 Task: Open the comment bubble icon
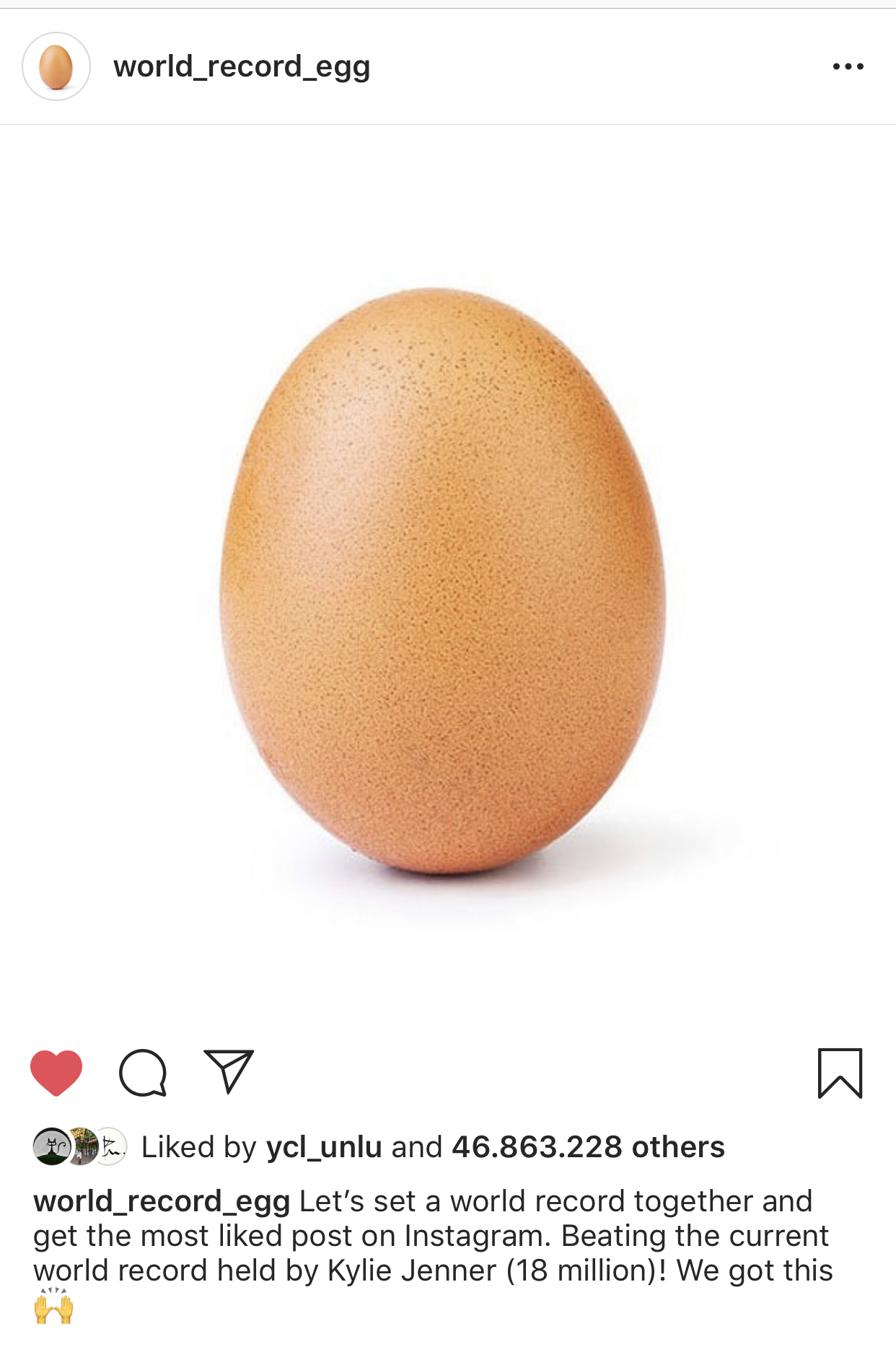[x=143, y=1073]
